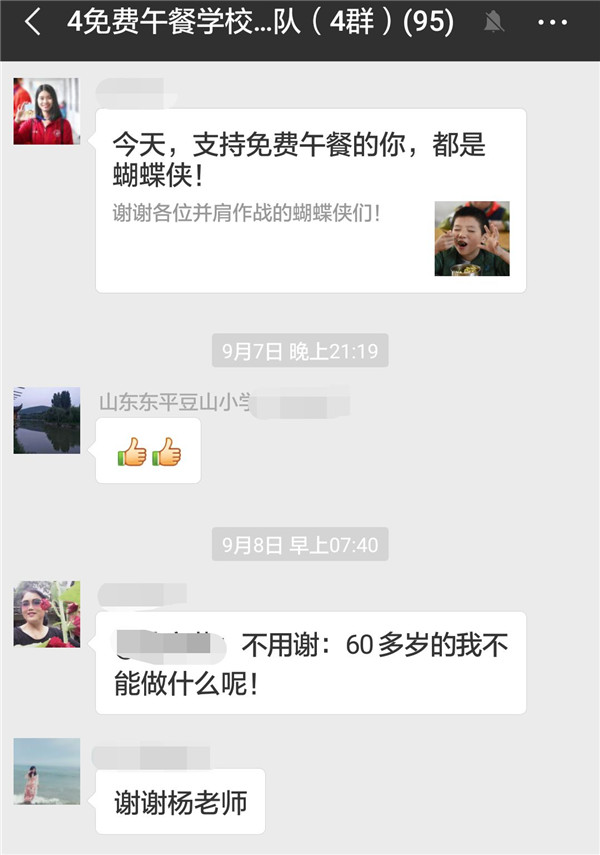Image resolution: width=600 pixels, height=855 pixels.
Task: Open the shared article about 蝴蝶侠
Action: [x=310, y=200]
